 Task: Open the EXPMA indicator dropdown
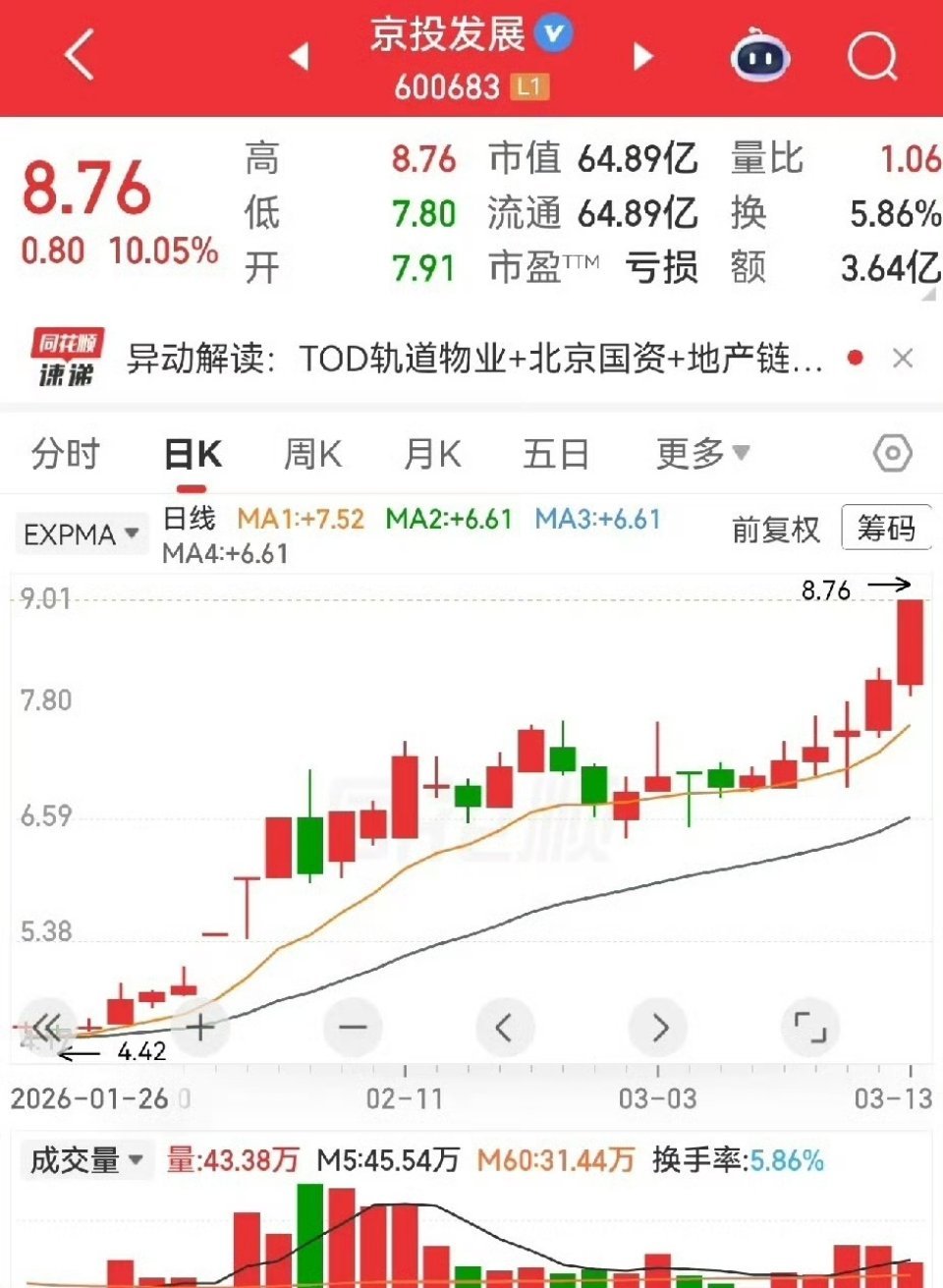click(x=81, y=534)
